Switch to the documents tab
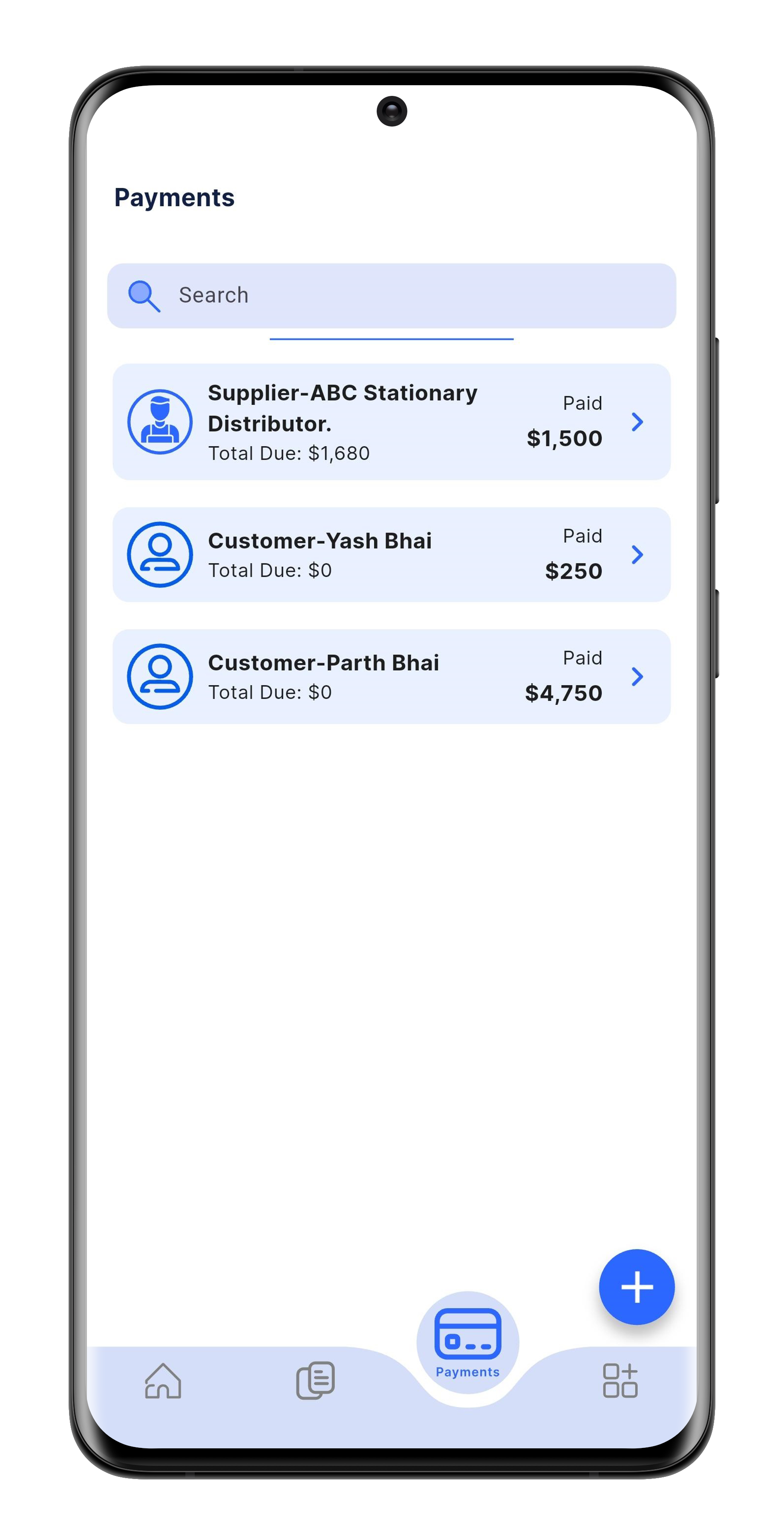The image size is (784, 1534). pos(315,1380)
